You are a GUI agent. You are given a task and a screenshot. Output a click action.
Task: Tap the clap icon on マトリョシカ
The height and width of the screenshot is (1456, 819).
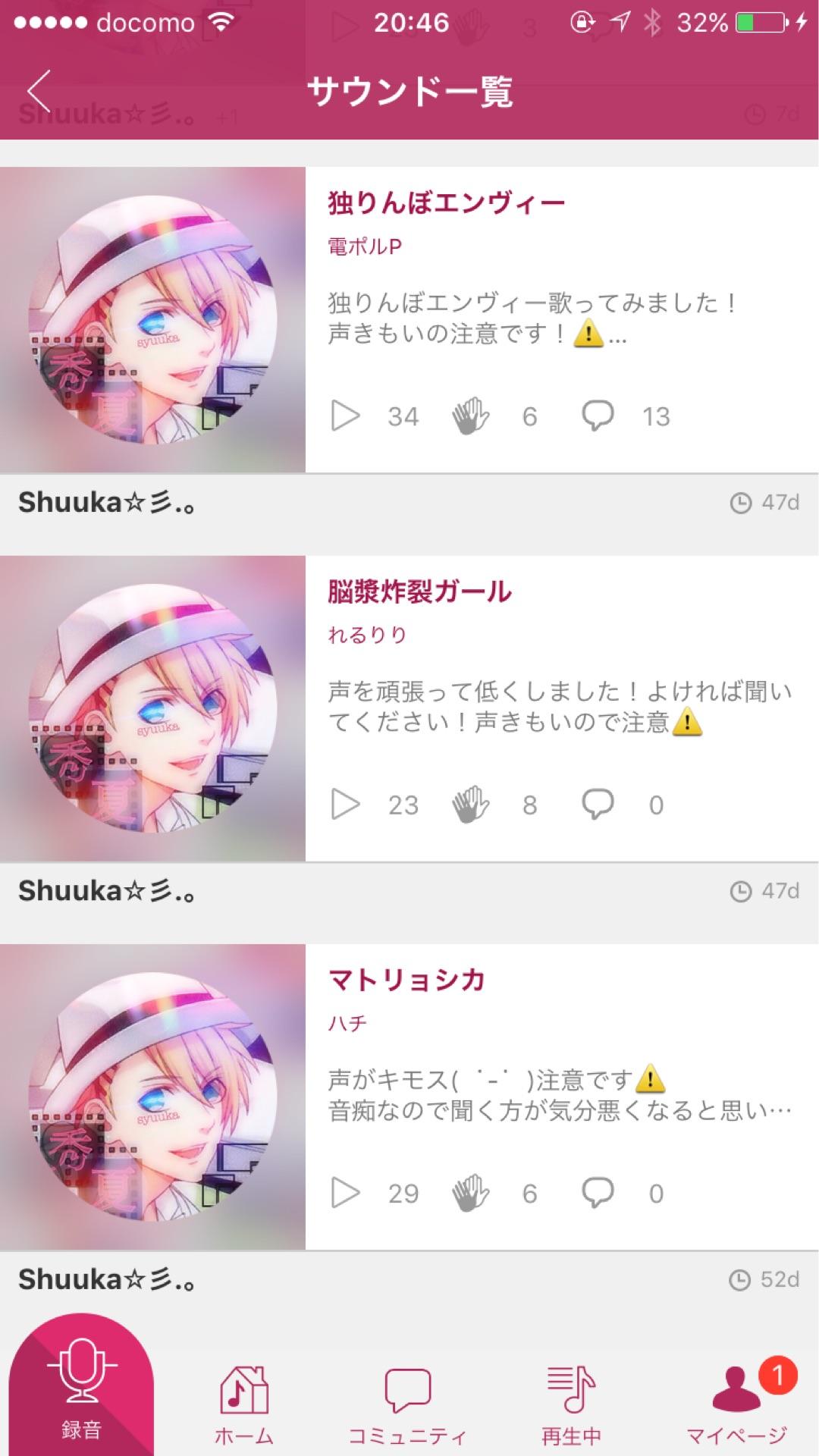pos(470,1192)
